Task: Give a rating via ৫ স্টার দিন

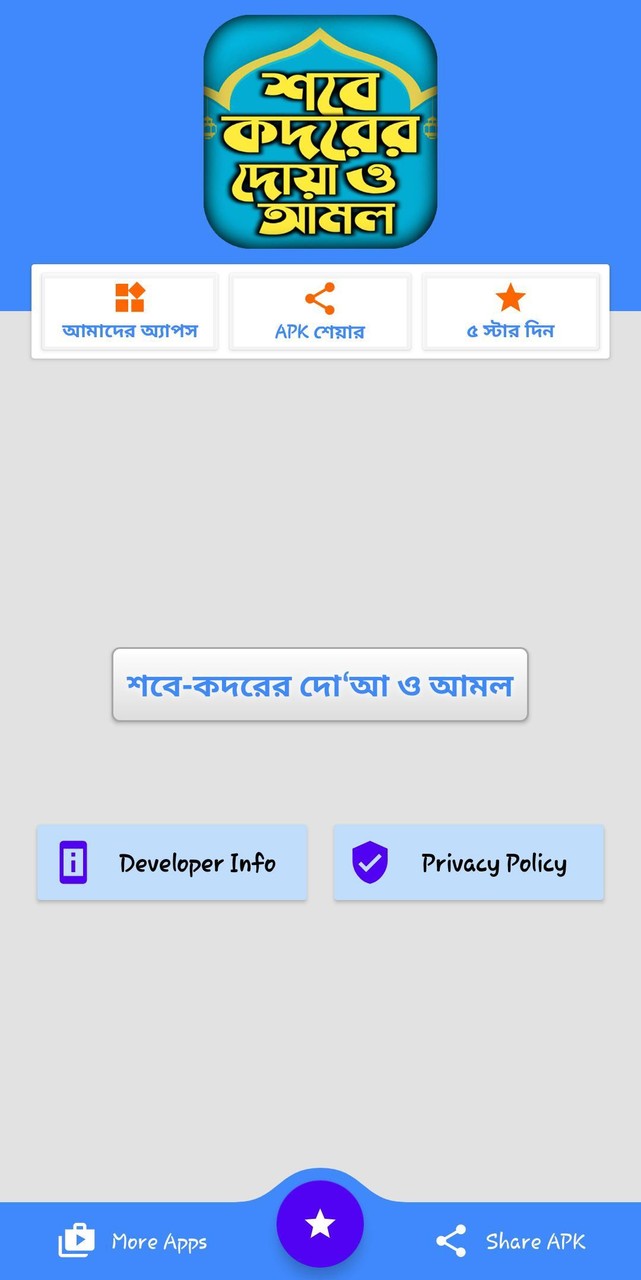Action: pyautogui.click(x=511, y=312)
